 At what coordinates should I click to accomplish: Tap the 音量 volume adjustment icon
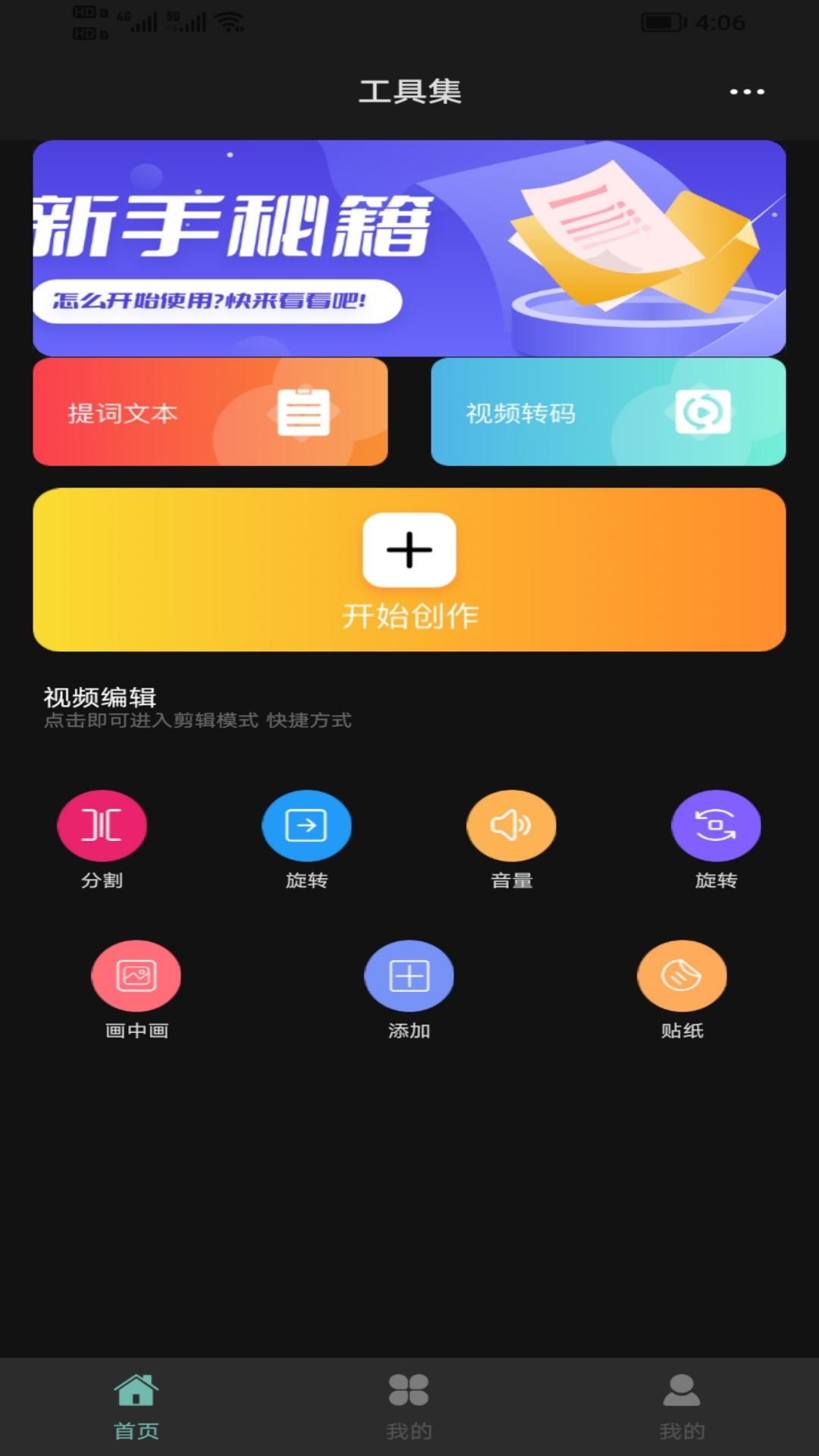pyautogui.click(x=511, y=826)
